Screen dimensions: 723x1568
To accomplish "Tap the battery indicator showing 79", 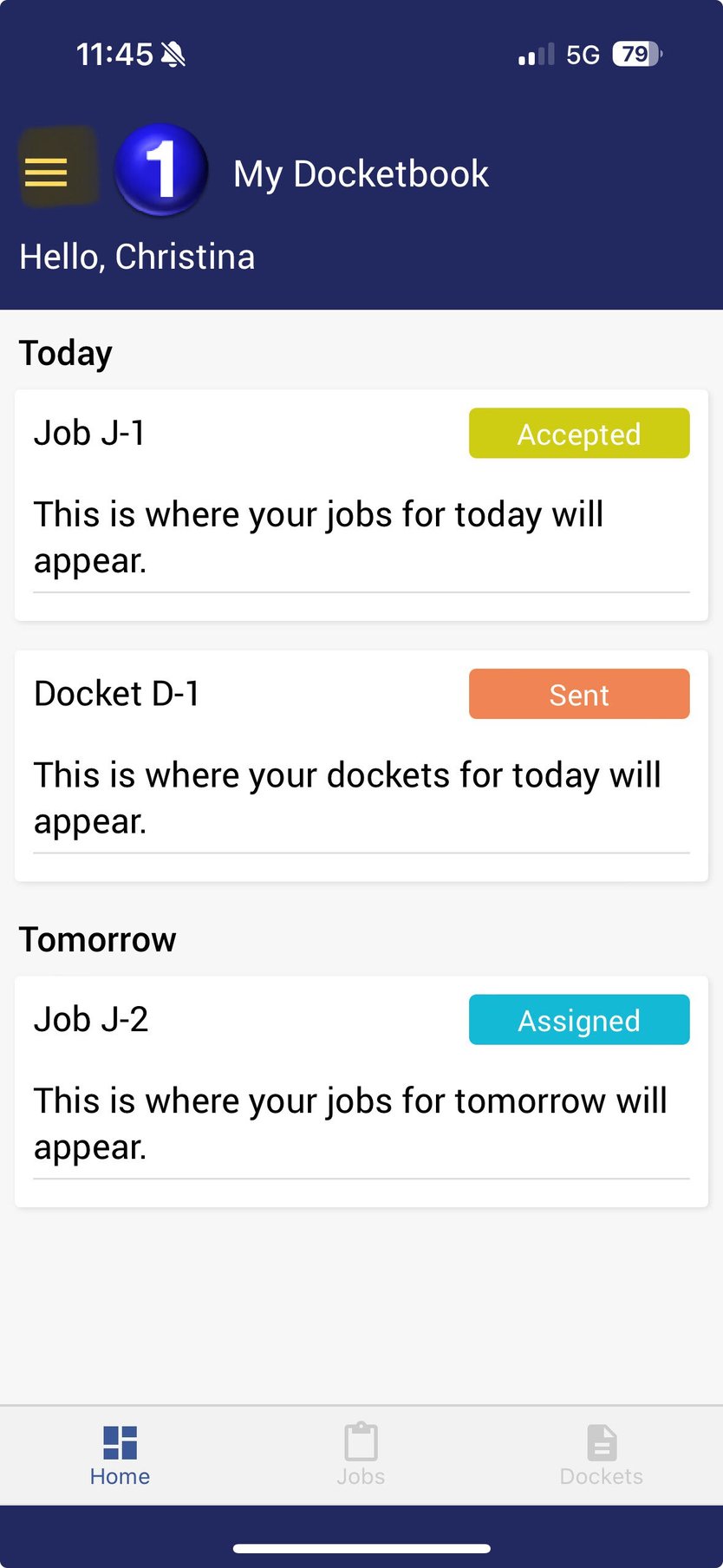I will click(x=634, y=54).
